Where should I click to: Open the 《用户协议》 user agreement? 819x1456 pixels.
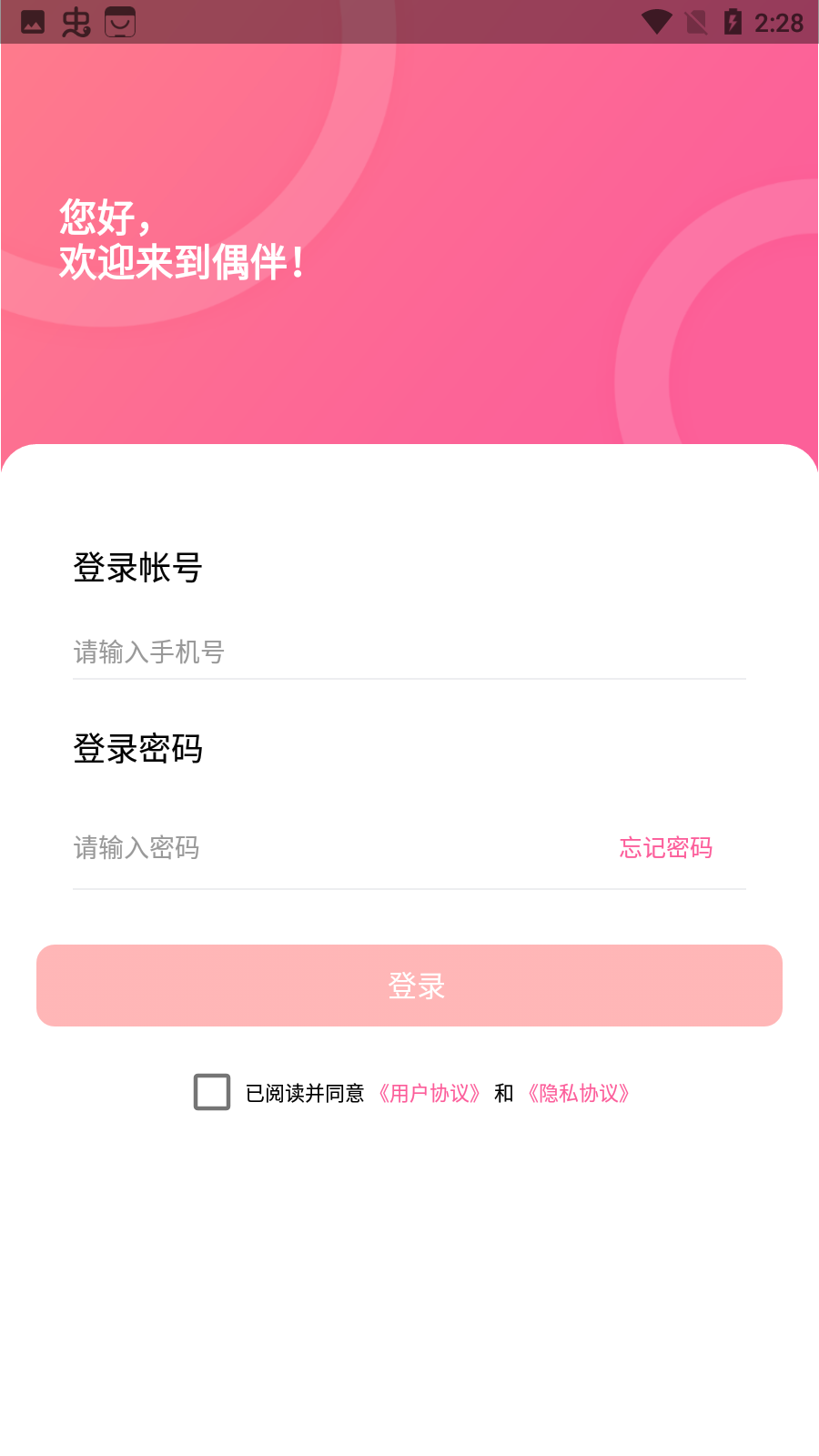430,1093
